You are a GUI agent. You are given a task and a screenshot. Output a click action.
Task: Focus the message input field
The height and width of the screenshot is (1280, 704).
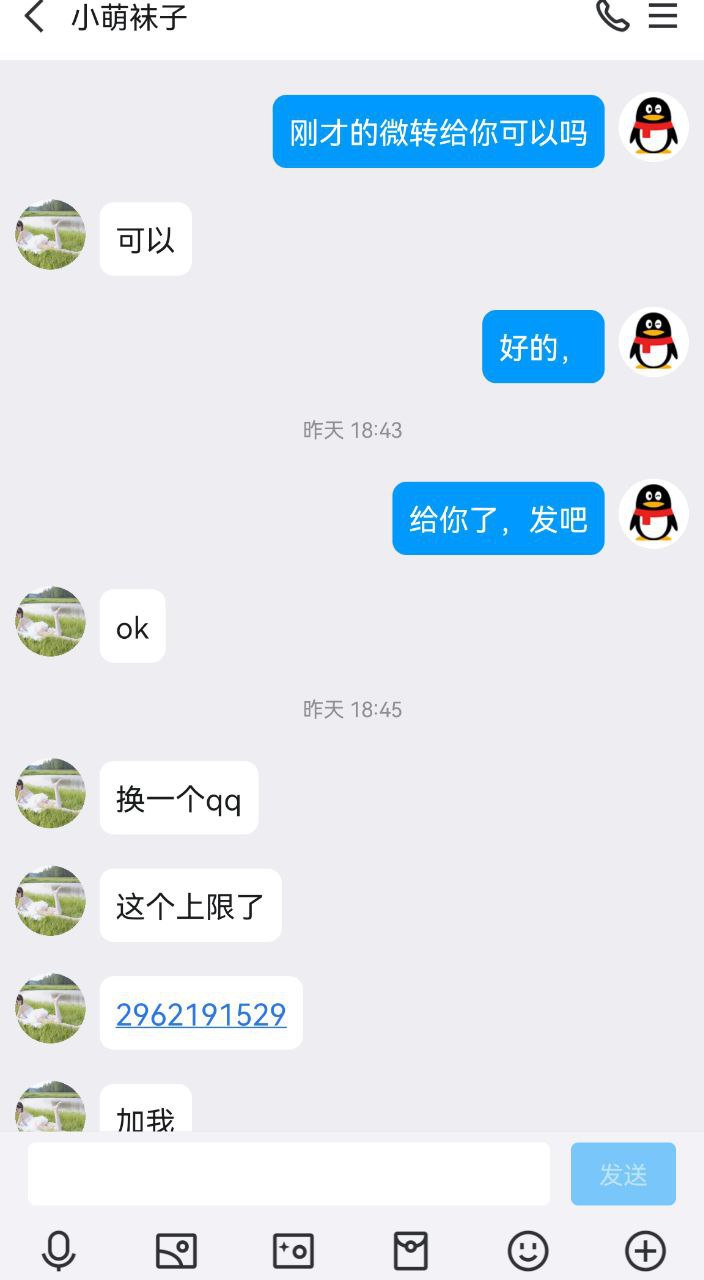pos(288,1173)
